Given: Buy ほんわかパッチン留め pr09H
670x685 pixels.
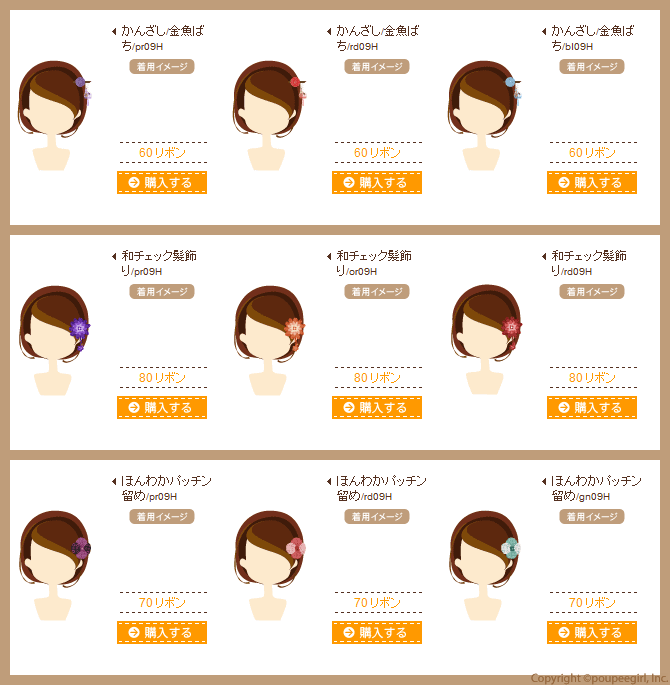Looking at the screenshot, I should tap(162, 633).
